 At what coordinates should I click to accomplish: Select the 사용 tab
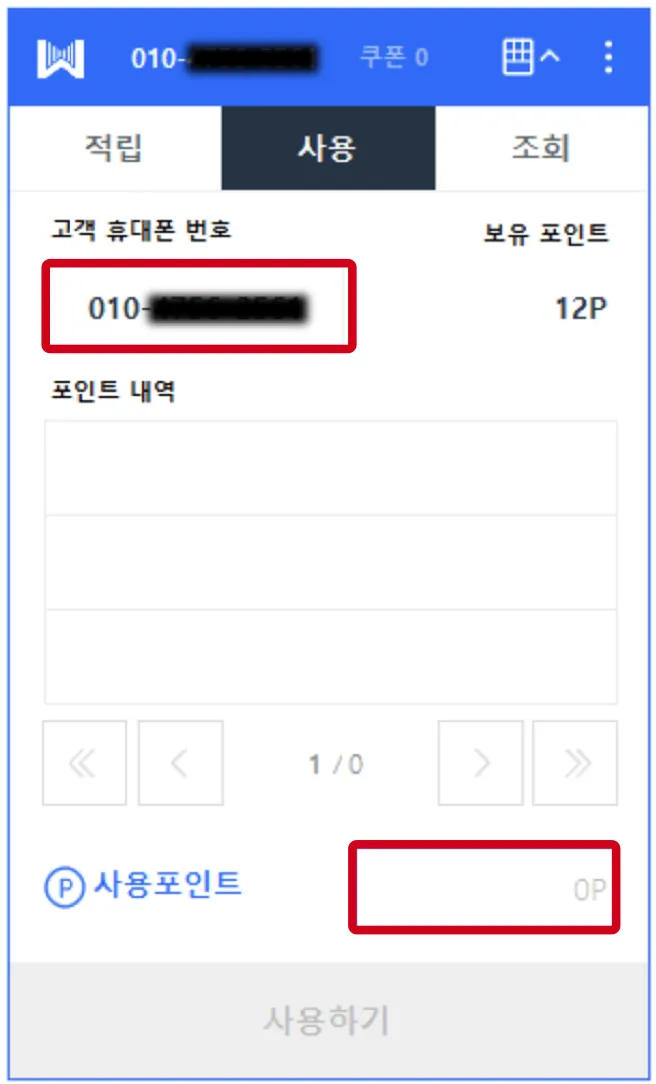328,148
